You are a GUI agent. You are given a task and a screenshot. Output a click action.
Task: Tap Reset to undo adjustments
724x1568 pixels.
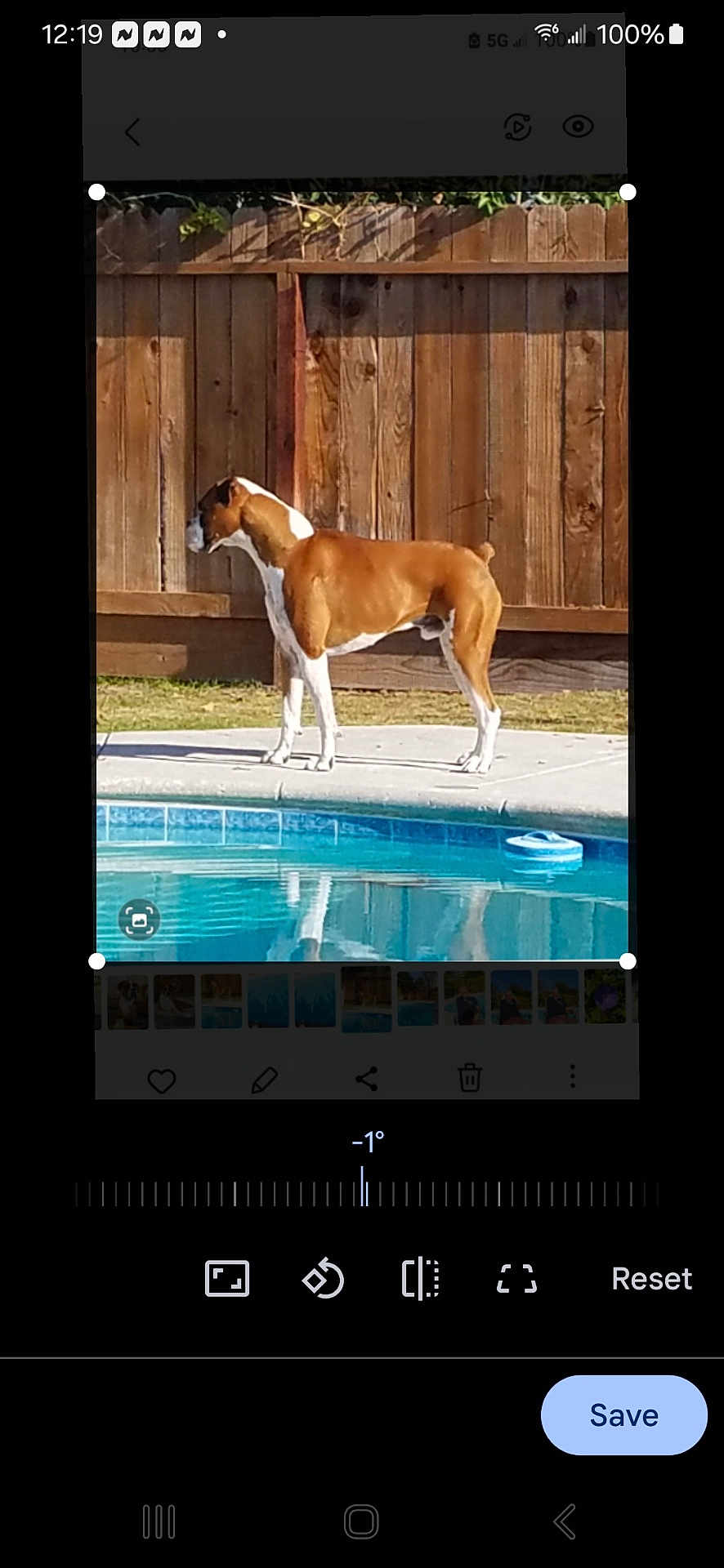(x=651, y=1278)
